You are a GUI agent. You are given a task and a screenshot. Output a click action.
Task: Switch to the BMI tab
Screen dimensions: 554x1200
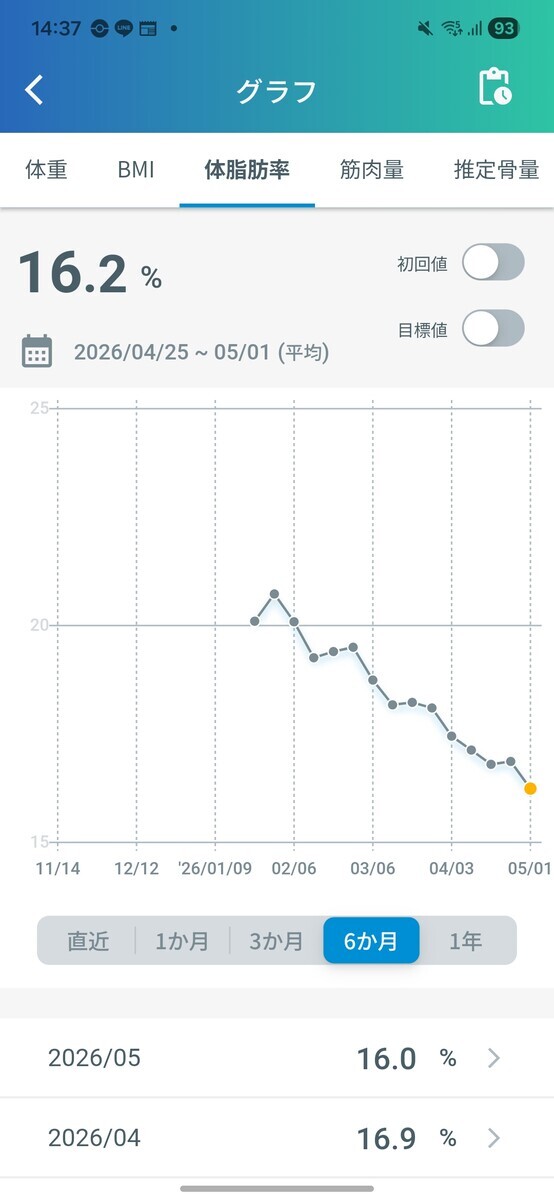(x=136, y=169)
